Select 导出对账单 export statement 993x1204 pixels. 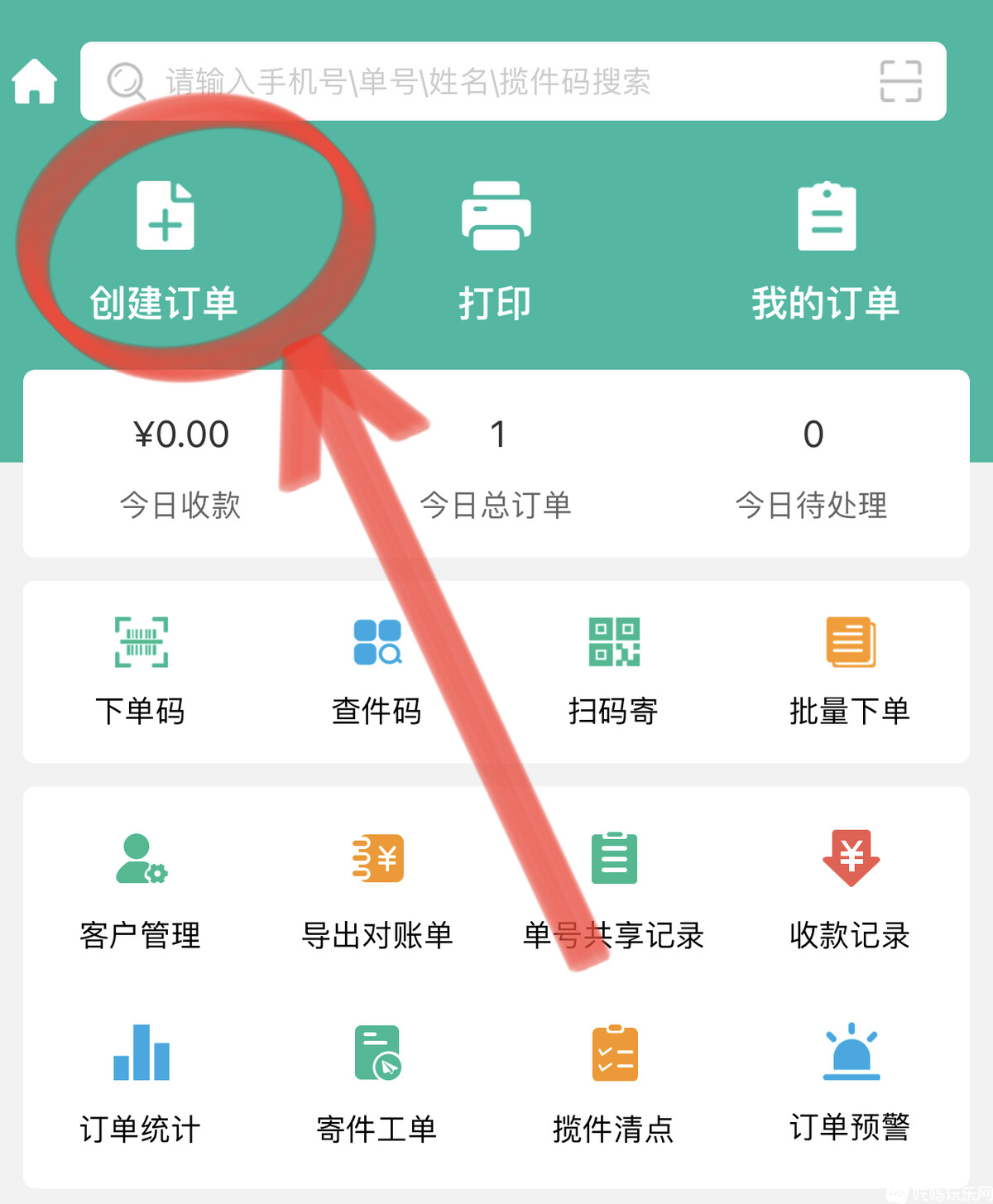(x=377, y=890)
